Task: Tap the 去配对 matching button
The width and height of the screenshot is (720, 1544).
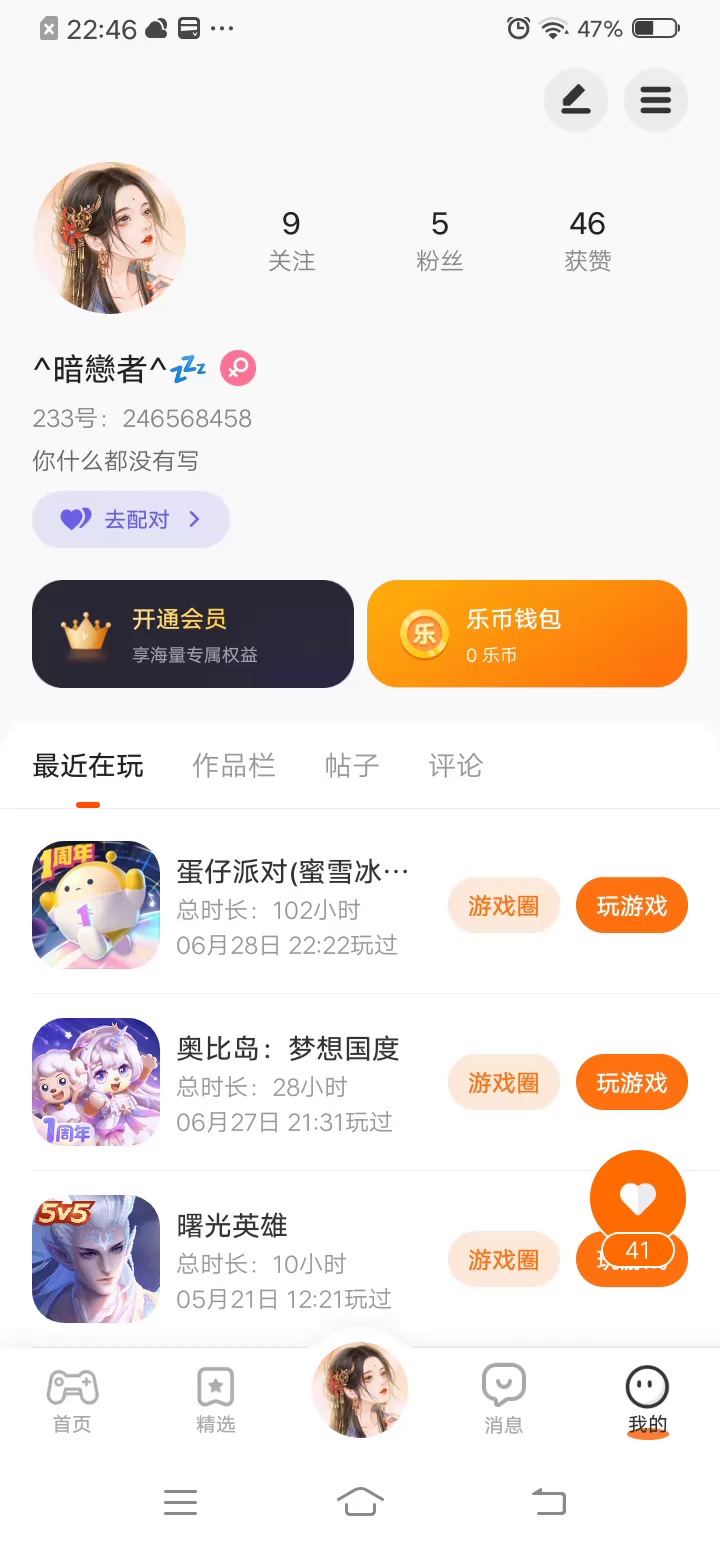Action: coord(131,520)
